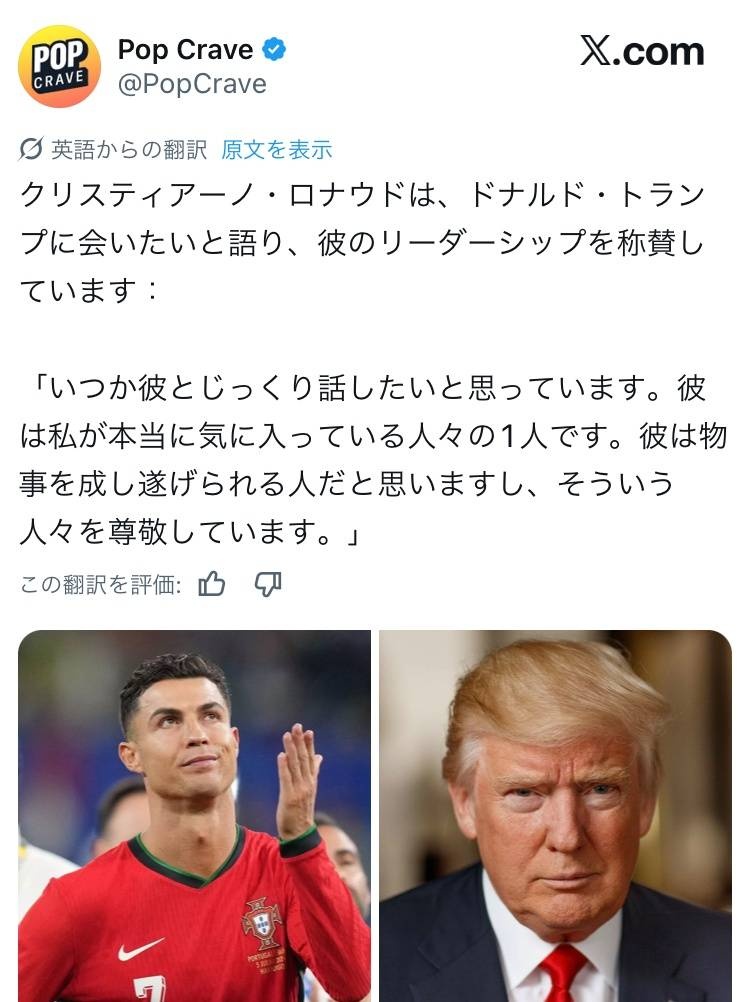Open the Pop Crave account name

point(187,48)
